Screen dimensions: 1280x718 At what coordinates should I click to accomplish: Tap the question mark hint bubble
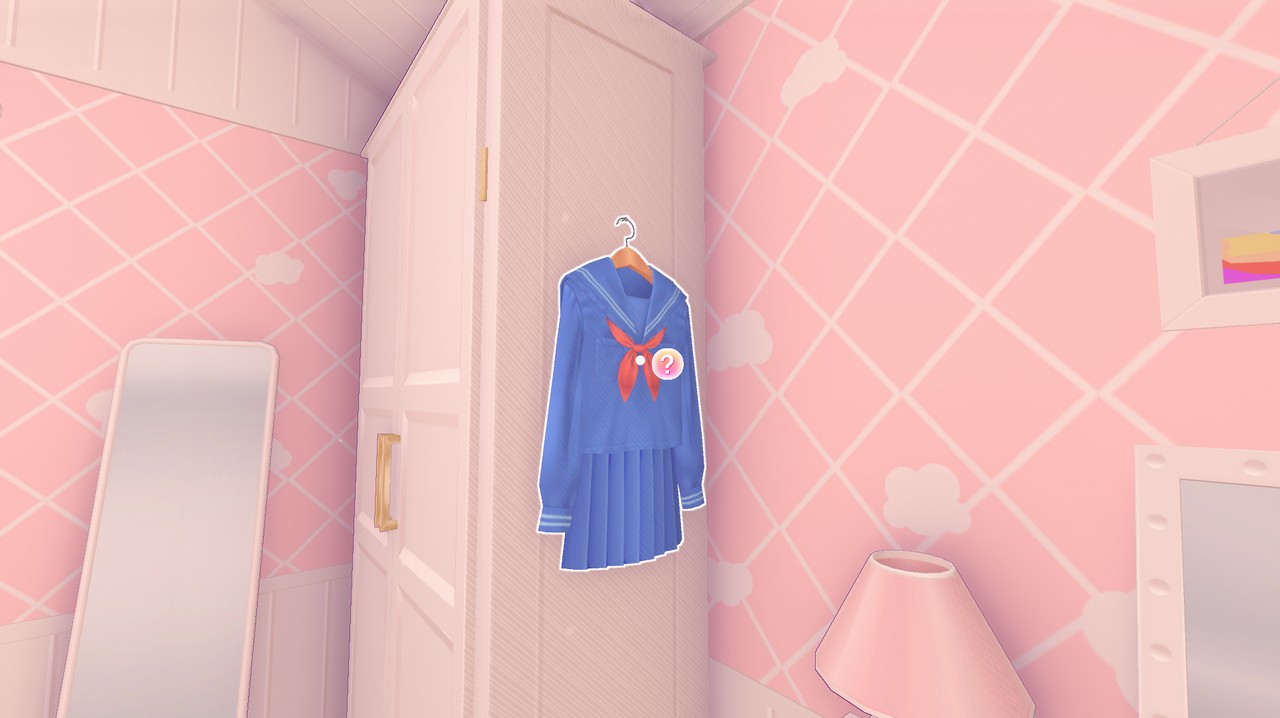point(667,364)
